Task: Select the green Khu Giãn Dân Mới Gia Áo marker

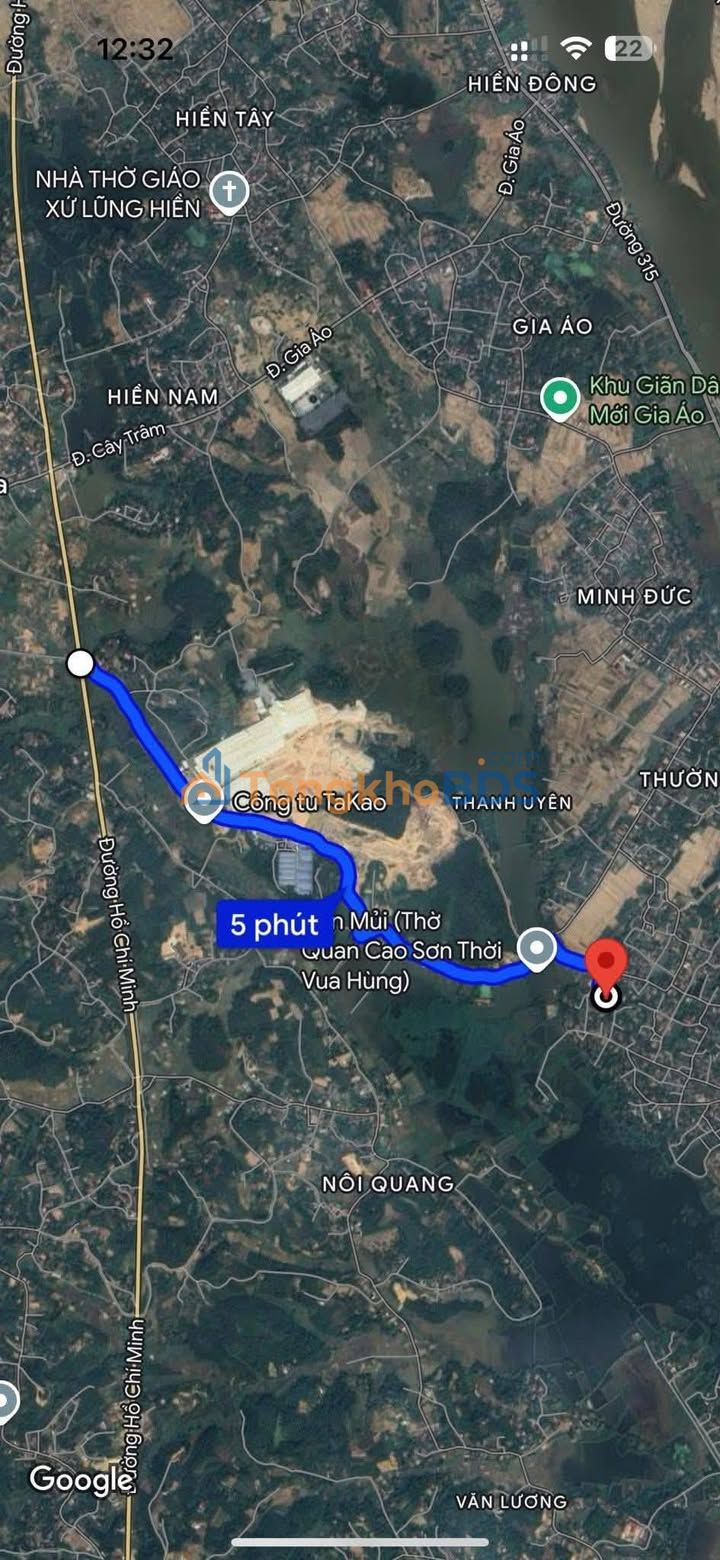Action: (x=560, y=399)
